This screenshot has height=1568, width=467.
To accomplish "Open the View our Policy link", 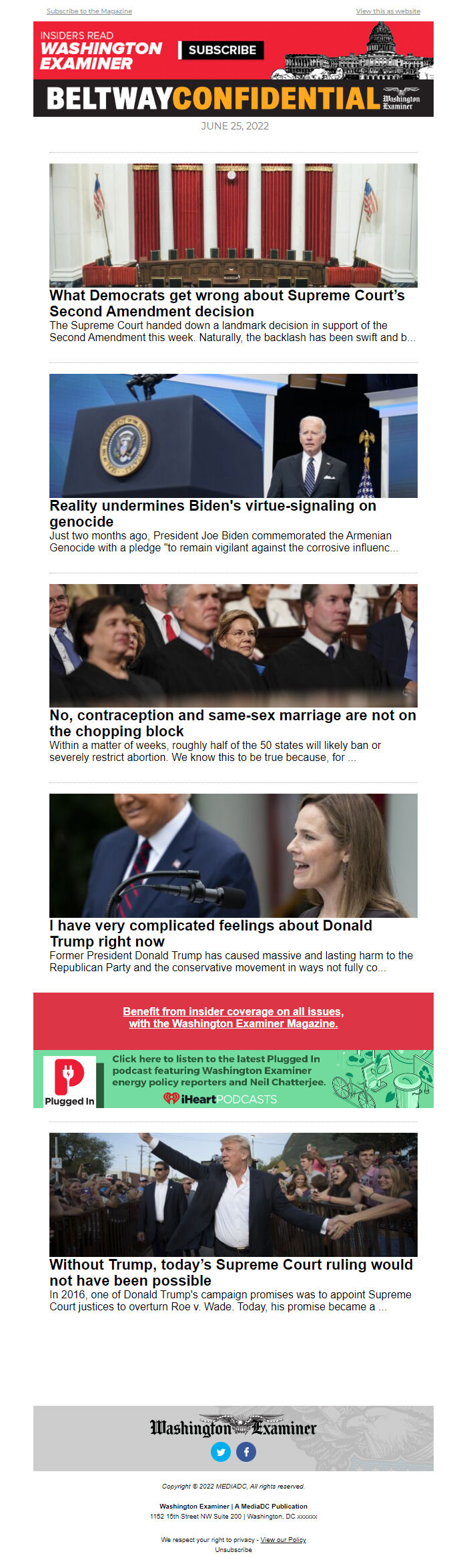I will tap(283, 1539).
